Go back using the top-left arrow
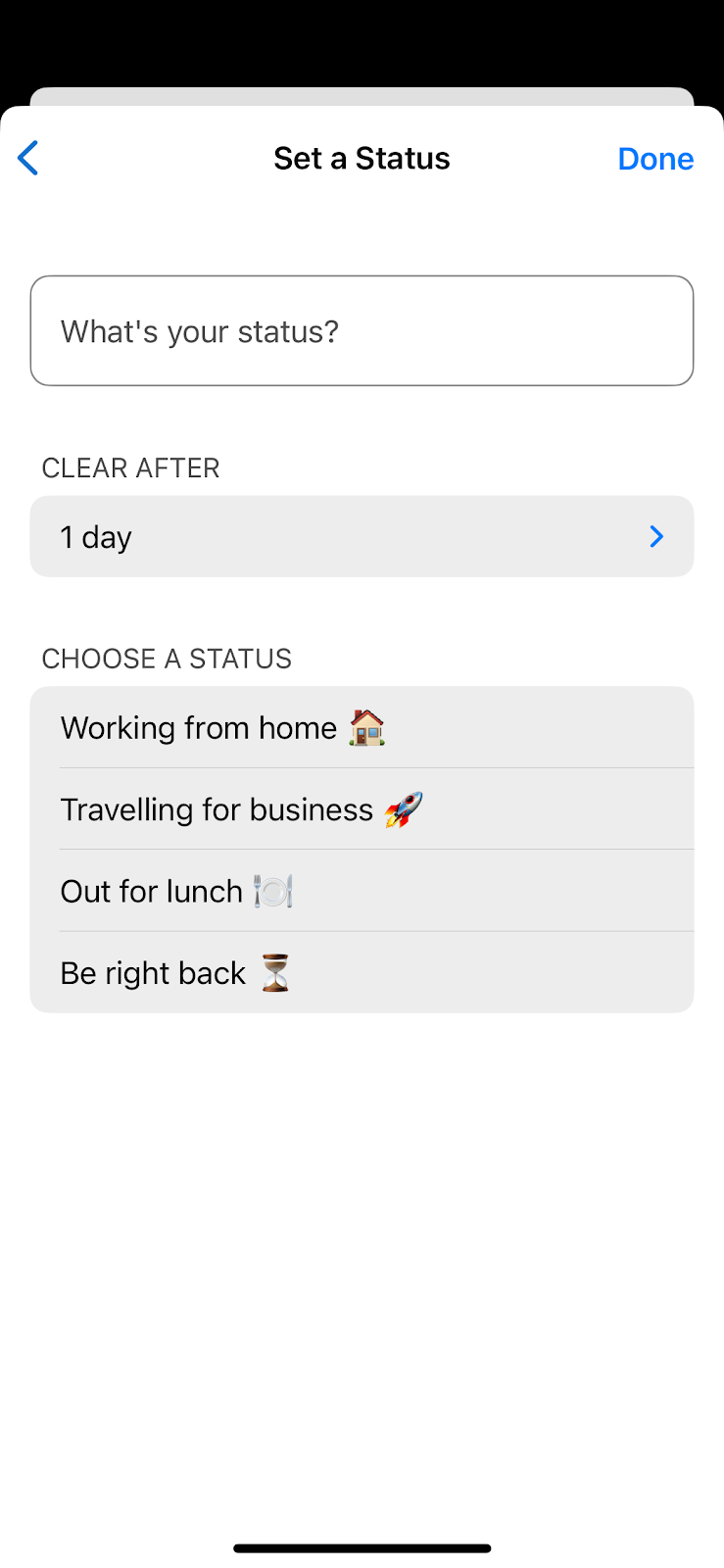The height and width of the screenshot is (1568, 724). 28,158
